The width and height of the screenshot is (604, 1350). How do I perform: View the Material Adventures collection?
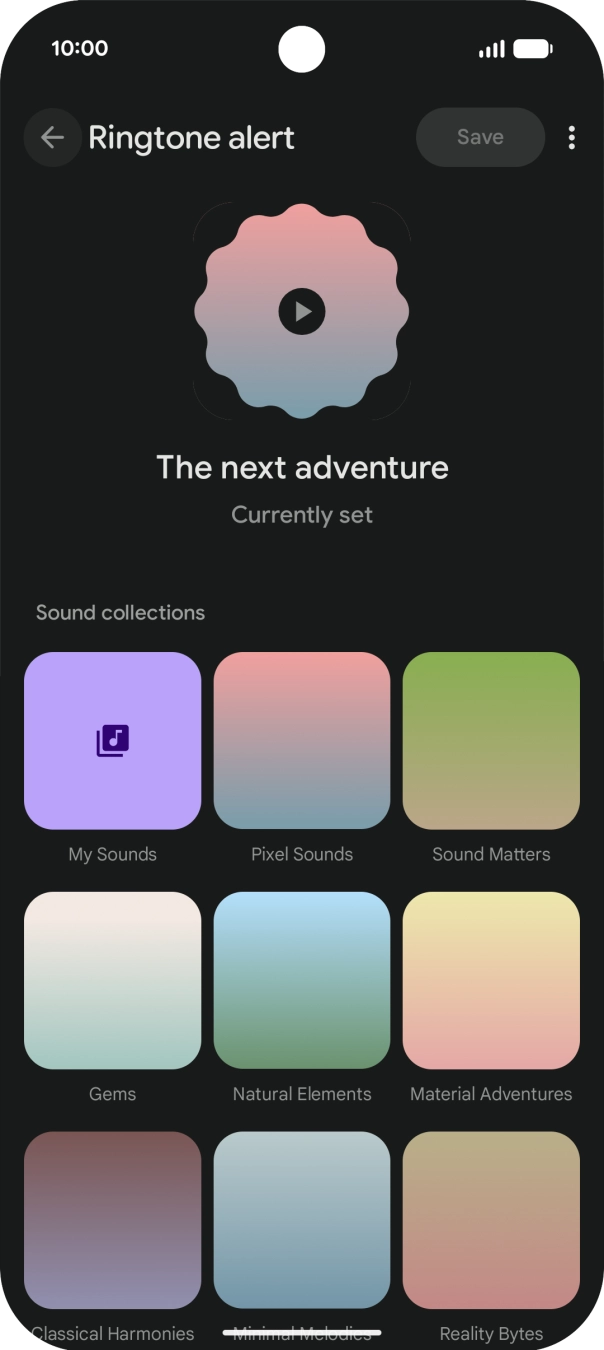point(491,980)
